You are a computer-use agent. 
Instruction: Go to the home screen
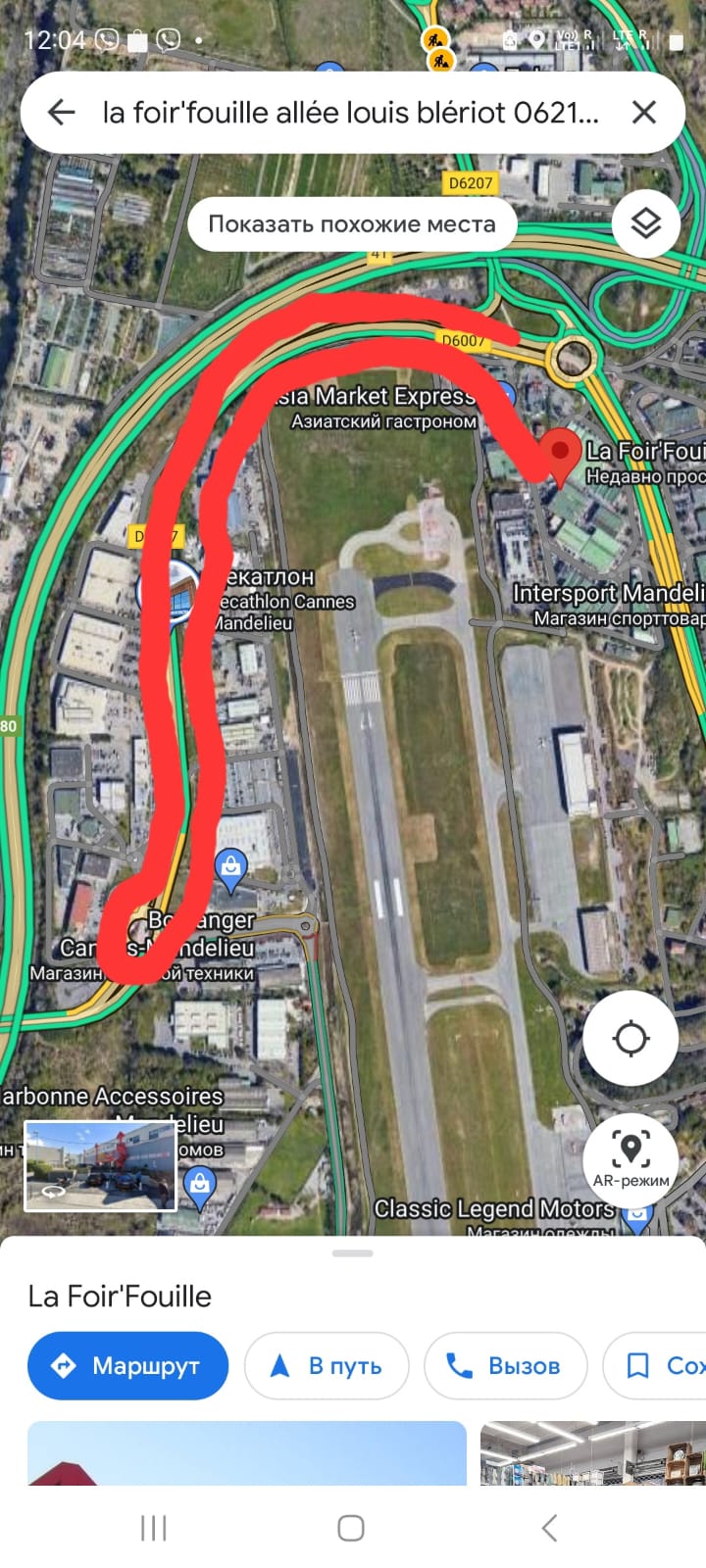pos(351,1527)
